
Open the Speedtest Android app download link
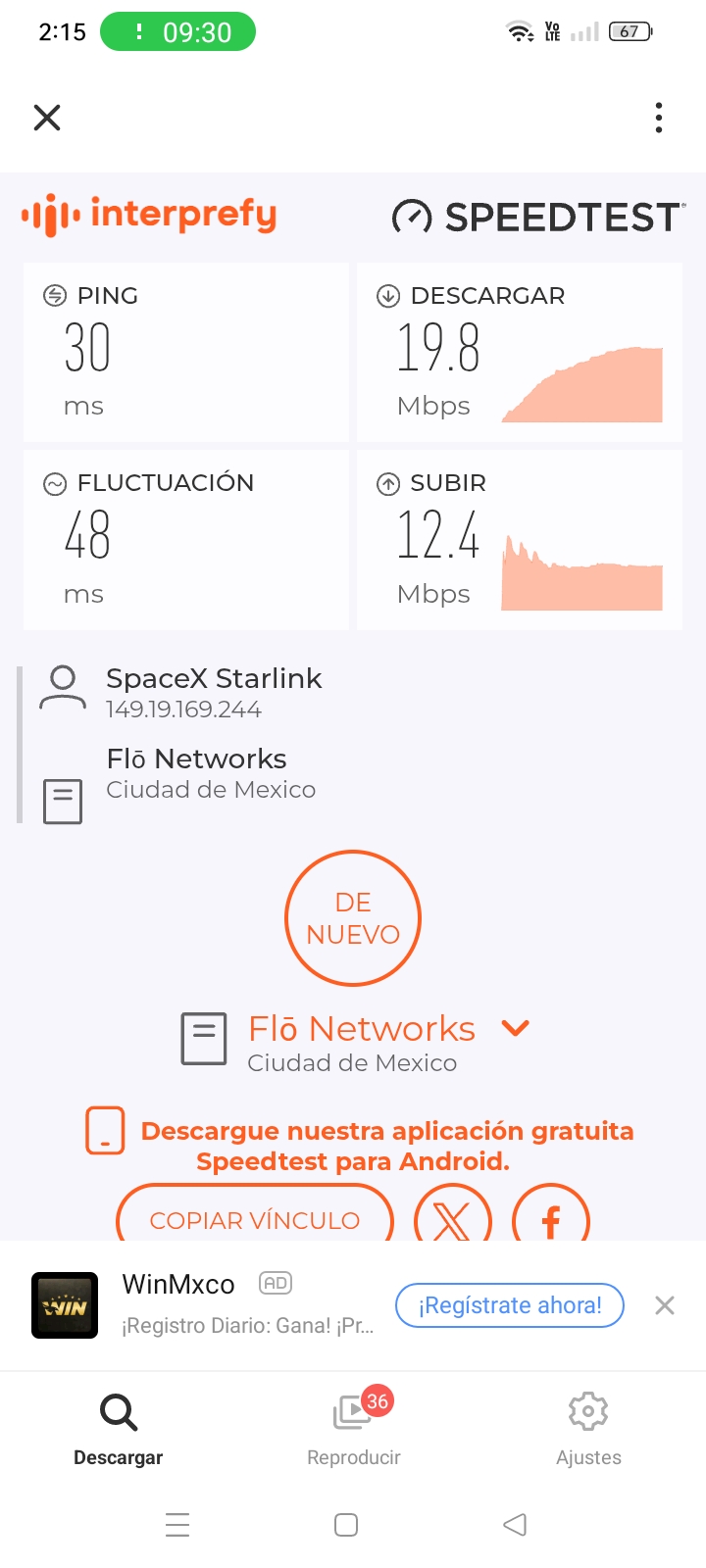coord(386,1146)
